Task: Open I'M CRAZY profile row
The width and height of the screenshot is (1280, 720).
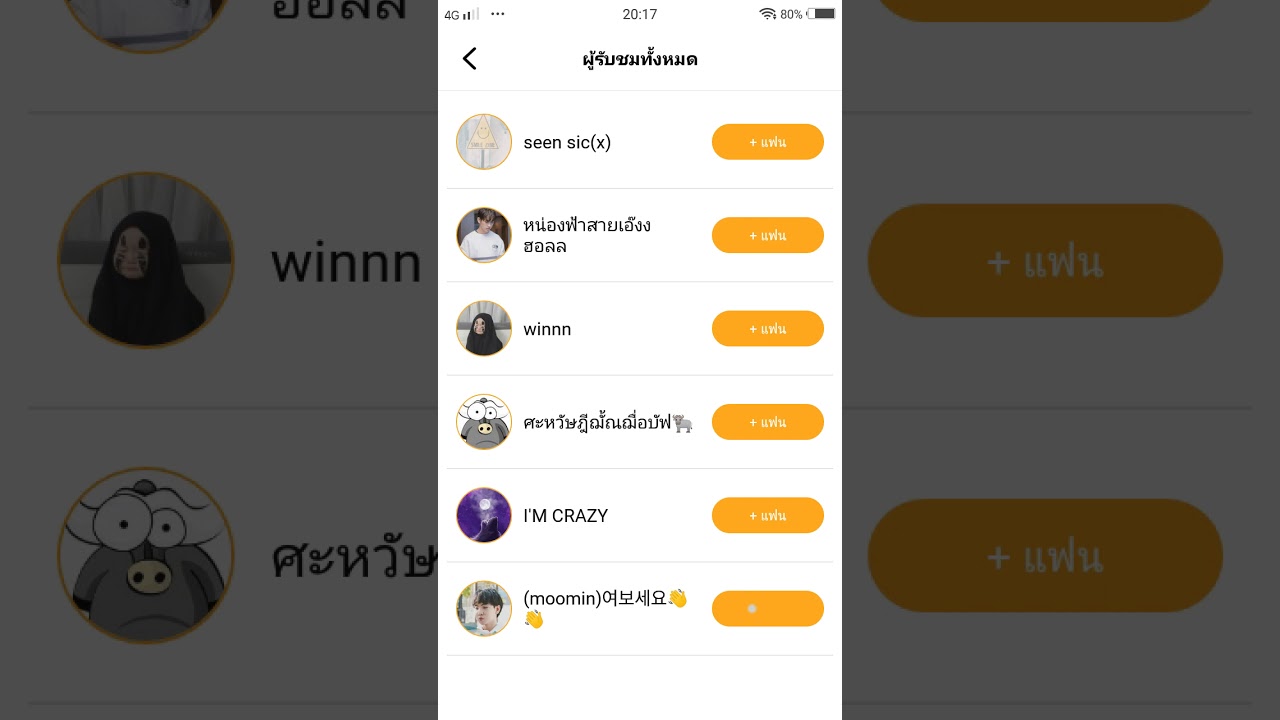Action: (x=565, y=516)
